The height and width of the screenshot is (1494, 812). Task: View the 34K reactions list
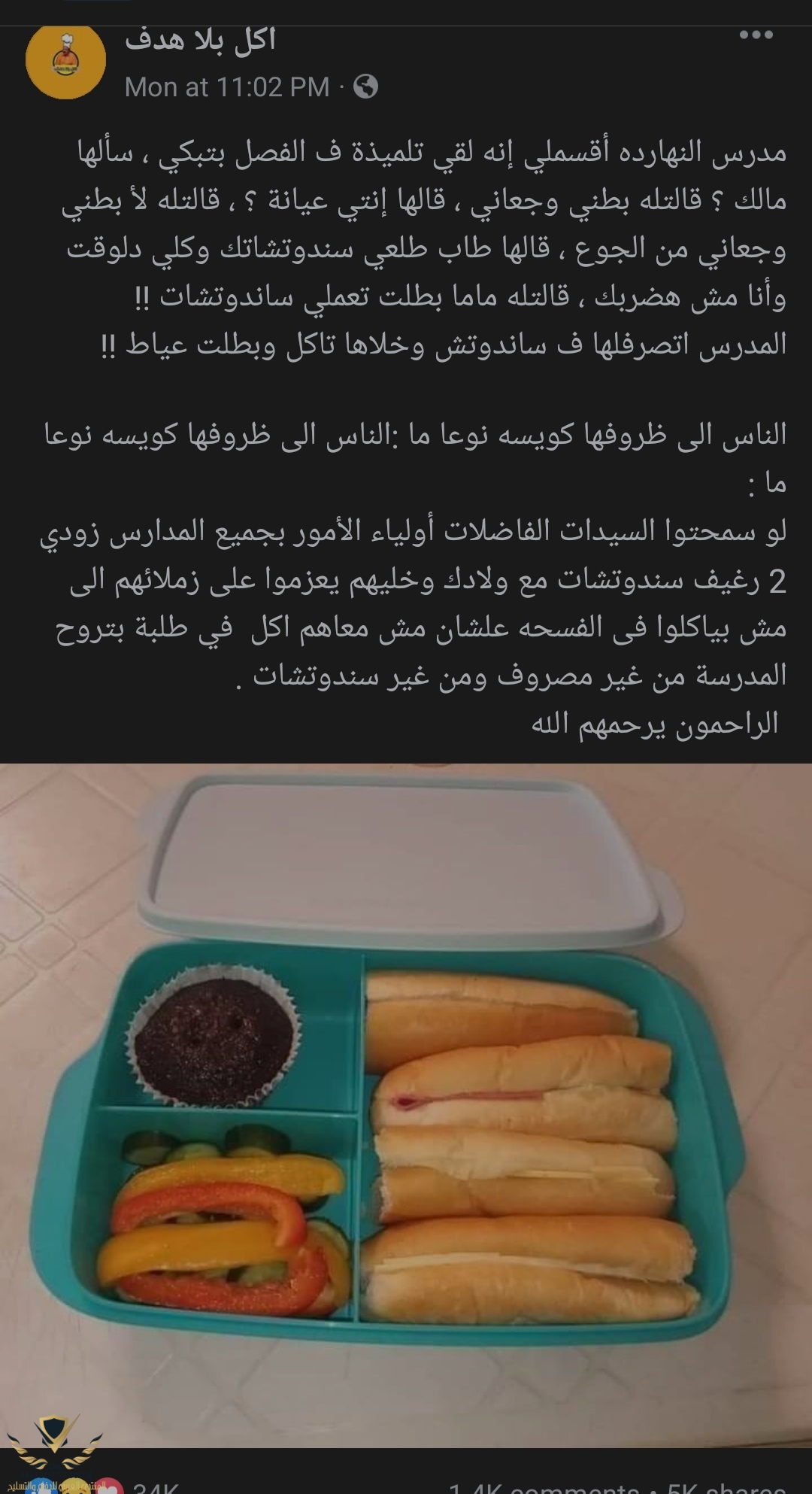(x=155, y=1487)
